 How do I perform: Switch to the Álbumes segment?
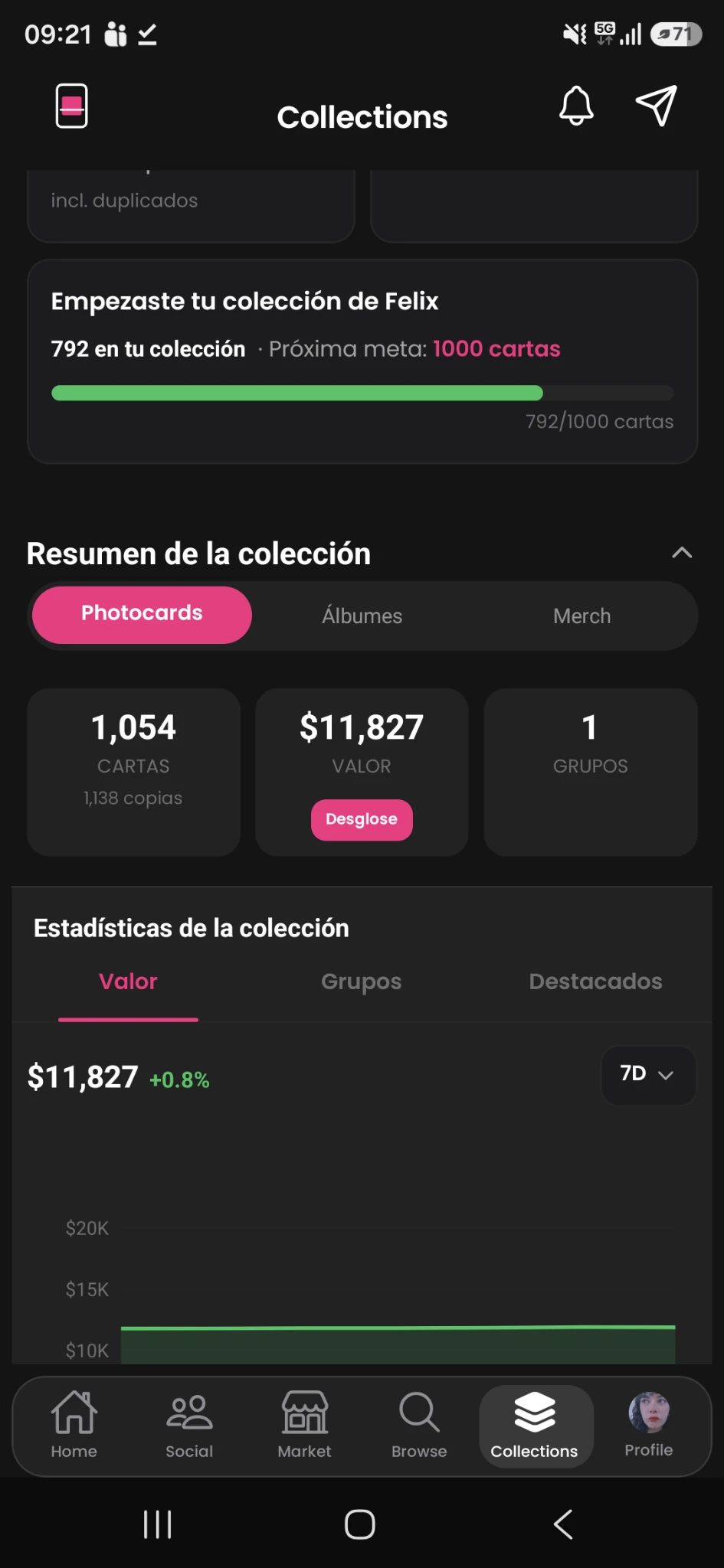[x=362, y=616]
